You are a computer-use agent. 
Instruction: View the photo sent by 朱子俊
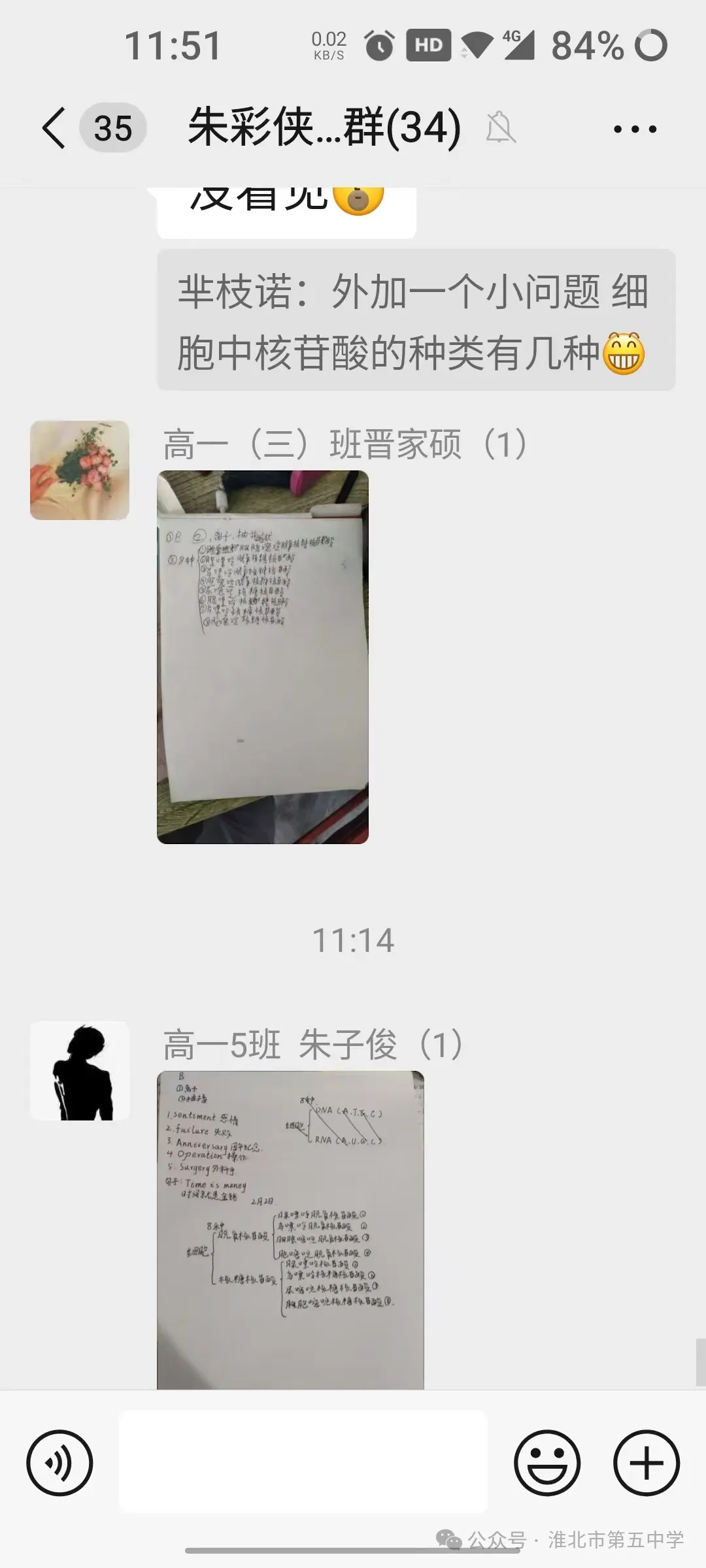click(290, 1228)
